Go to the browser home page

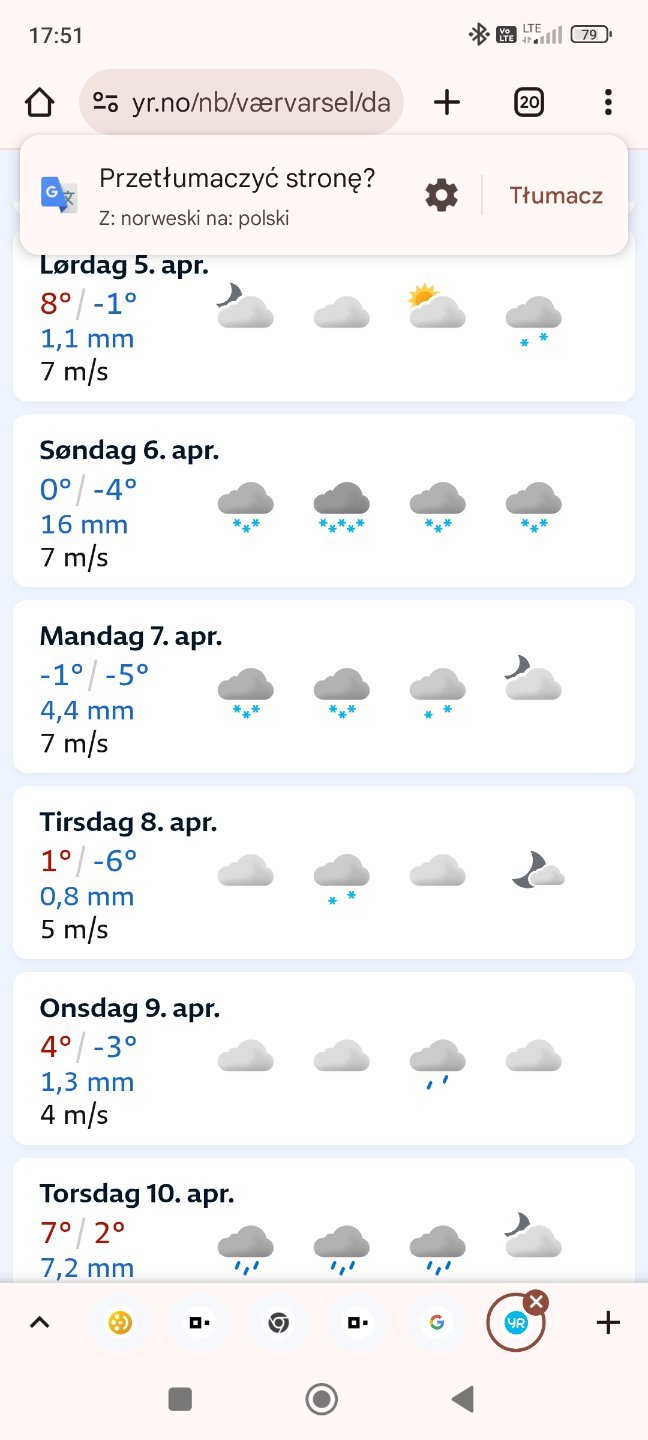[39, 102]
